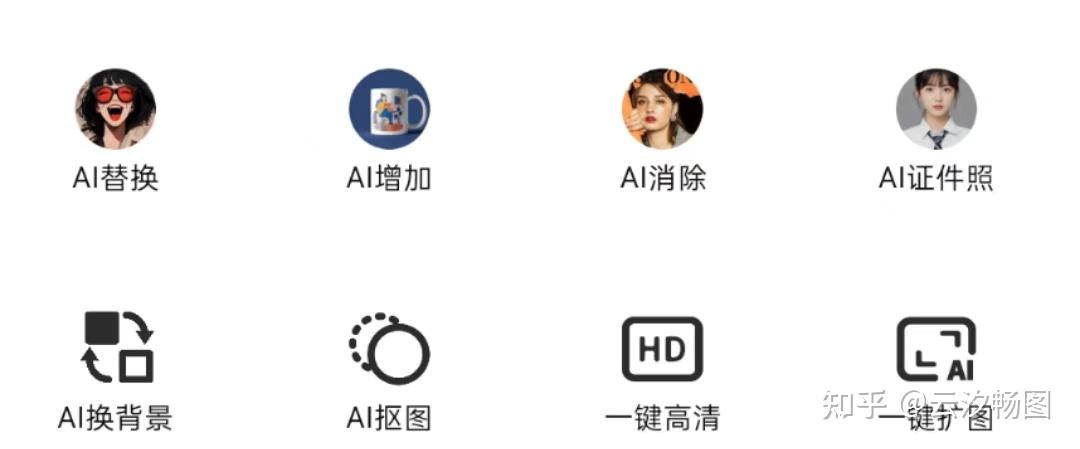Select the AI增加 feature

(389, 110)
